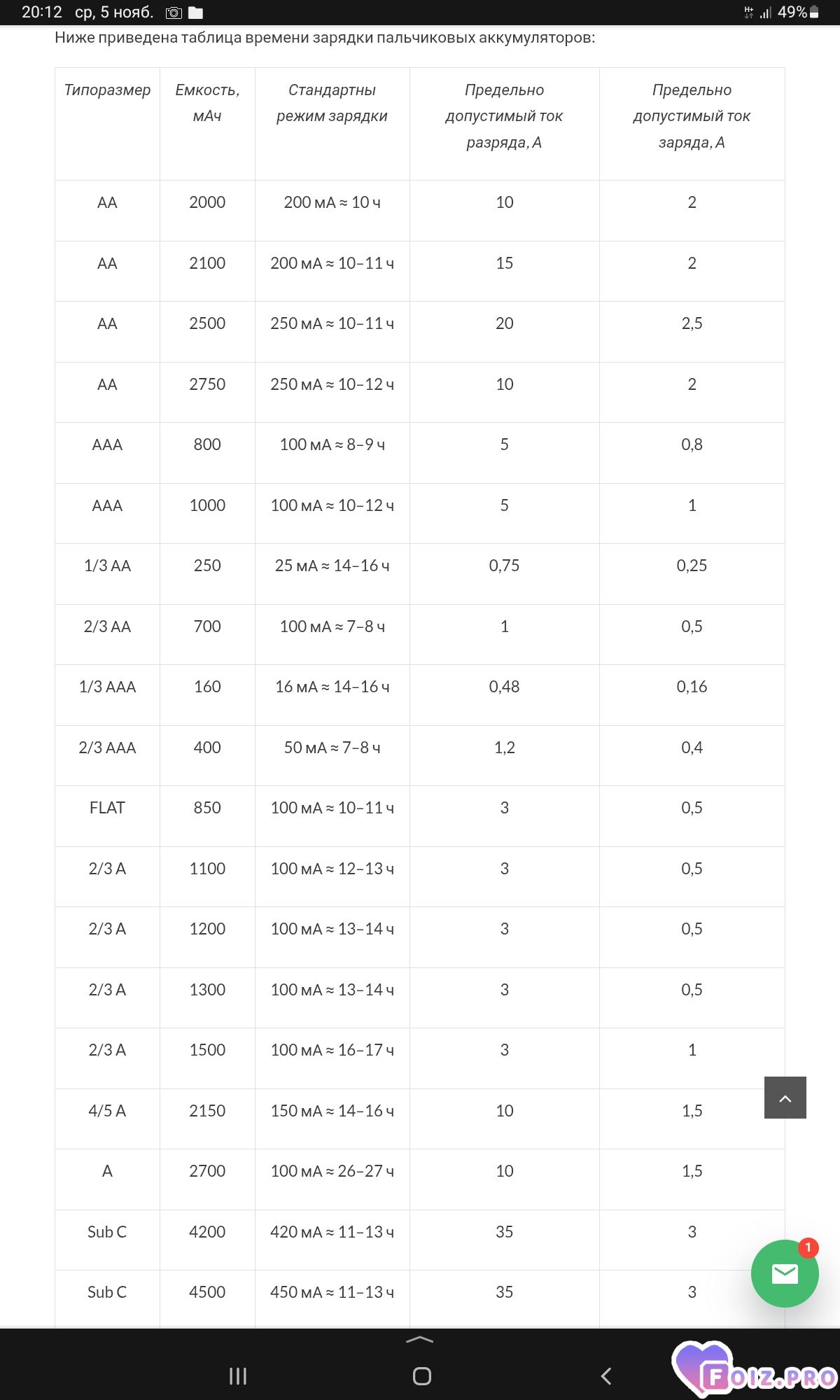Go to the home screen
Image resolution: width=840 pixels, height=1400 pixels.
coord(421,1375)
